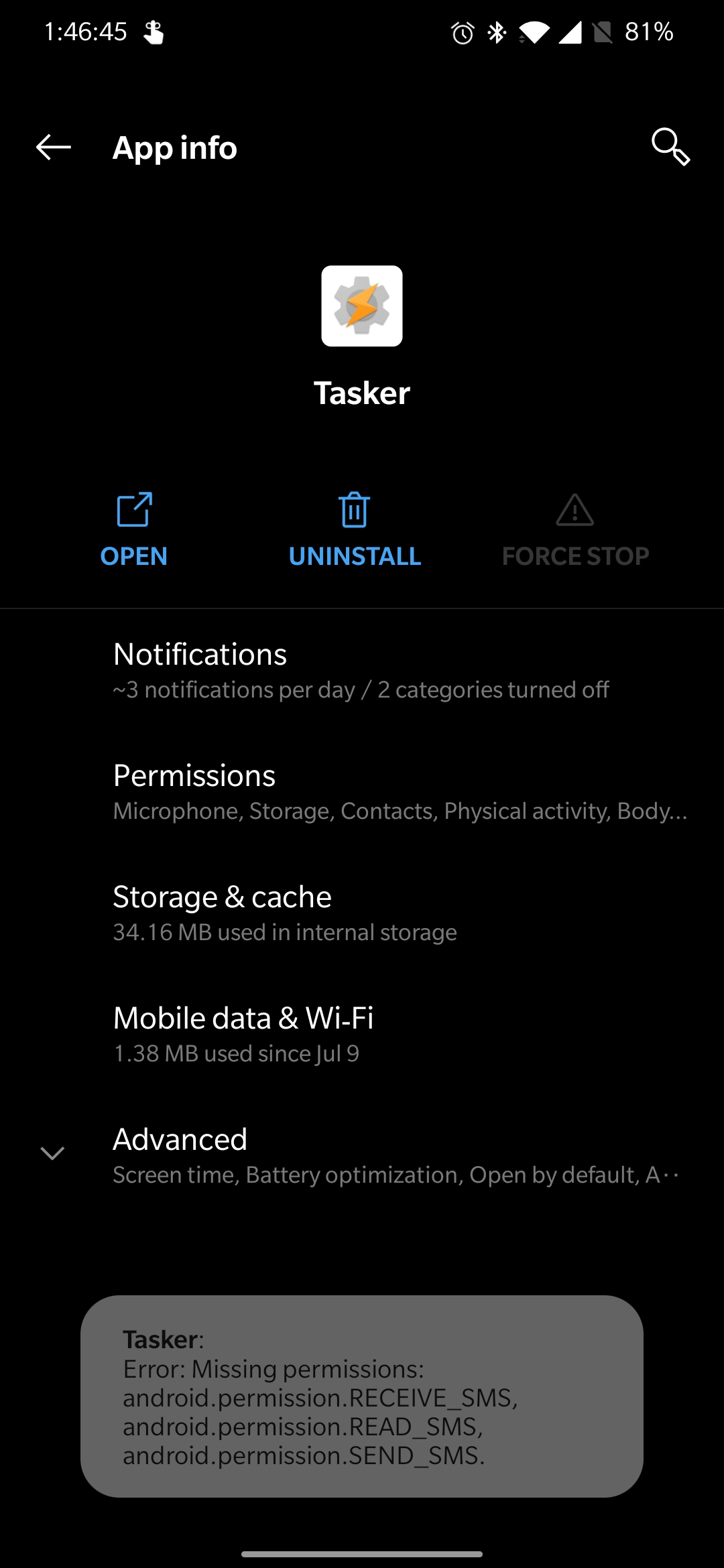
Task: Open Notifications settings for Tasker
Action: click(362, 670)
